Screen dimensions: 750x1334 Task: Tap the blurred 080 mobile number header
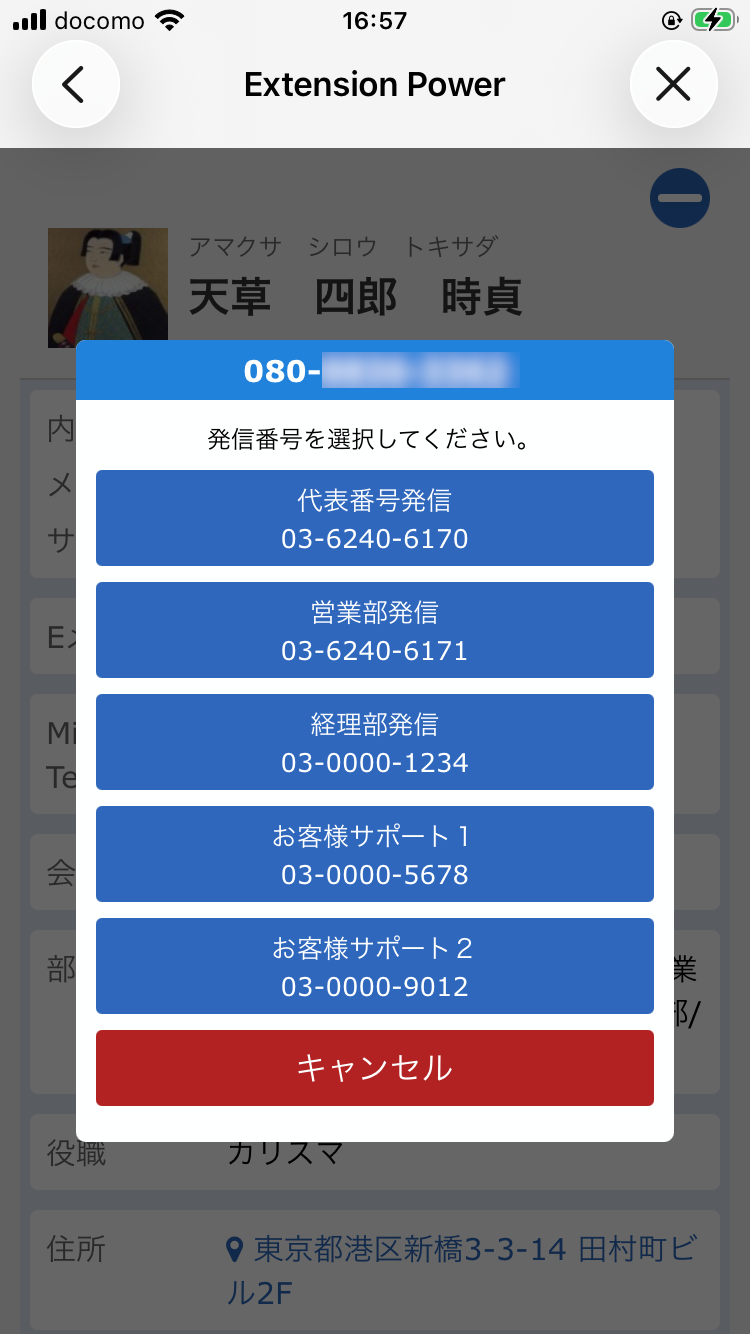point(375,370)
